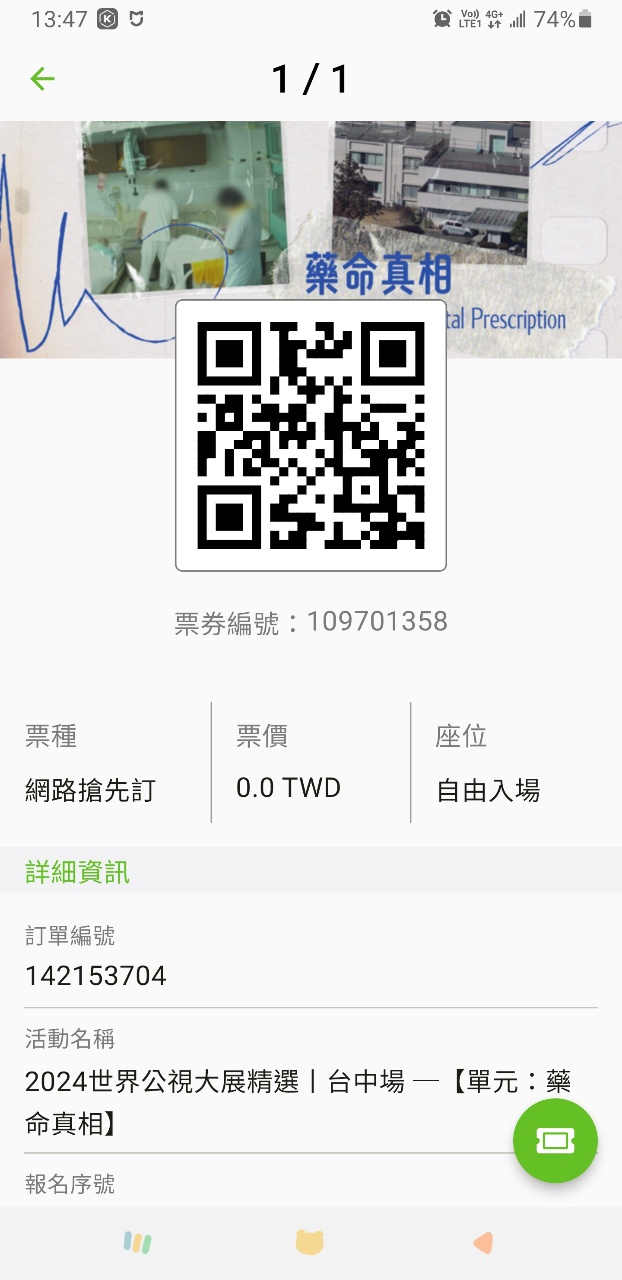
Task: Tap the green floating ticket button
Action: click(x=555, y=1141)
